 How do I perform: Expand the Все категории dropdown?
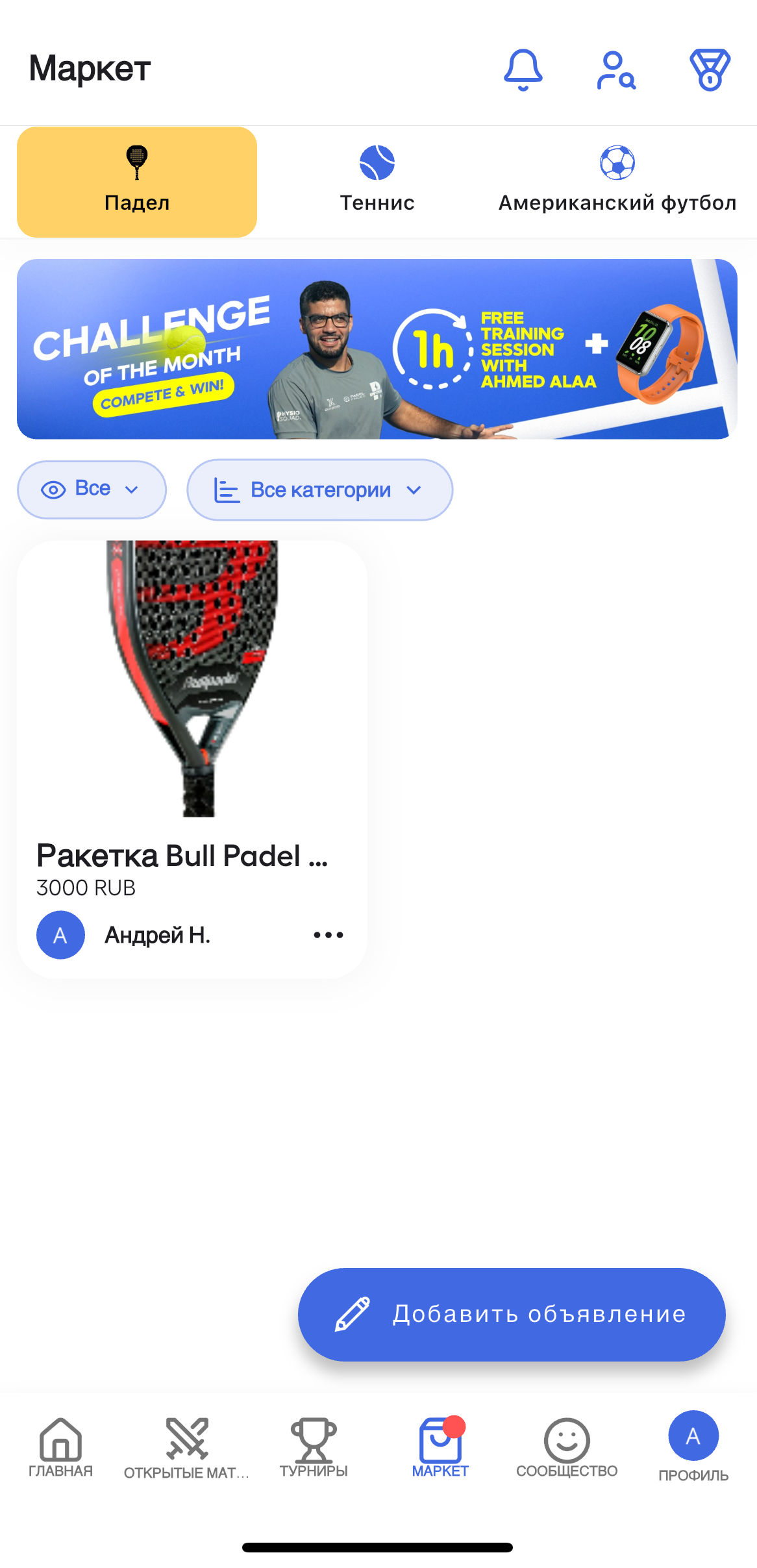pos(319,490)
